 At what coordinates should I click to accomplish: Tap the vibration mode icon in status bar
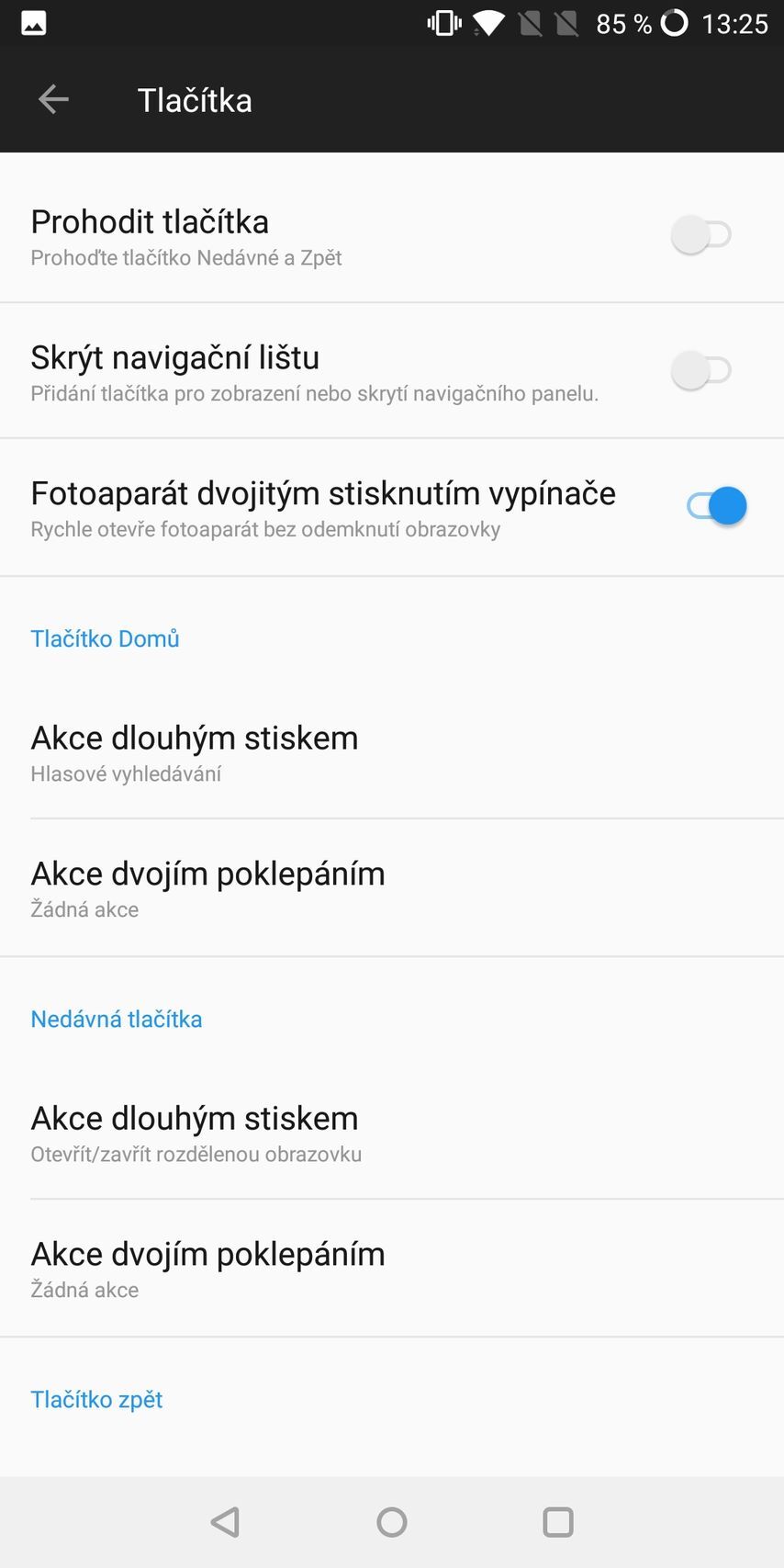tap(441, 23)
